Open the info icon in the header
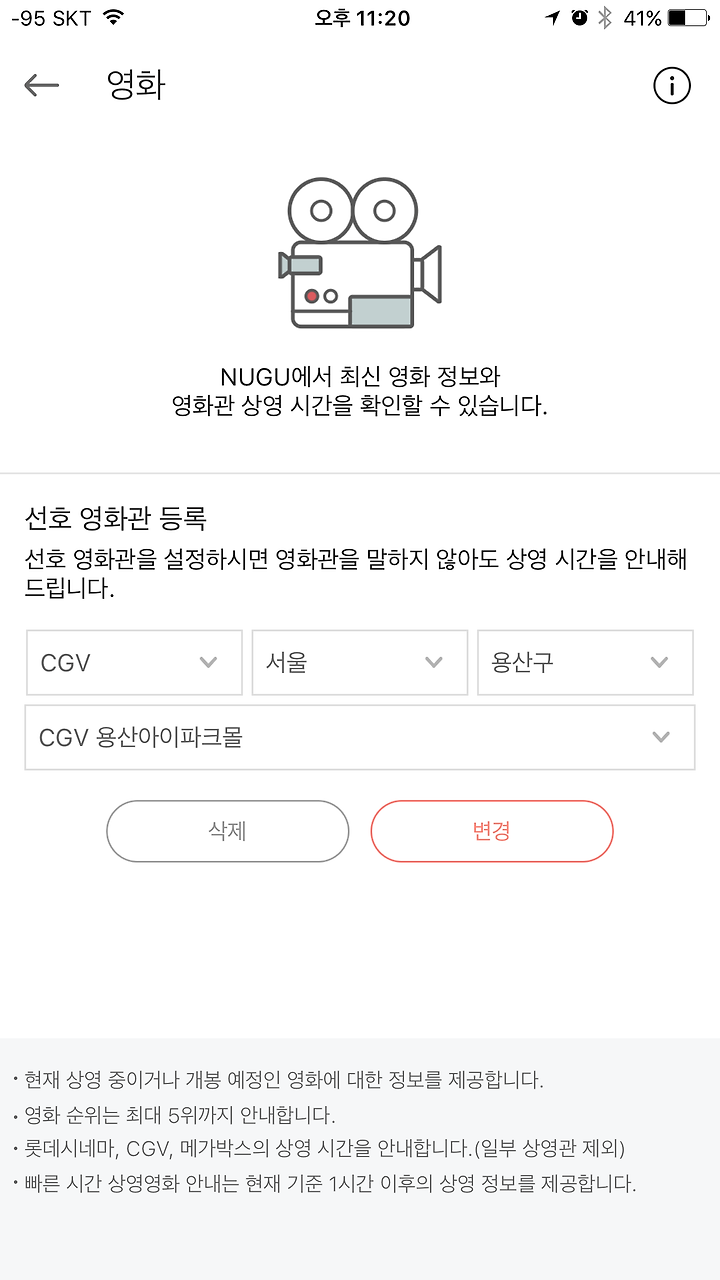The height and width of the screenshot is (1280, 720). coord(672,86)
